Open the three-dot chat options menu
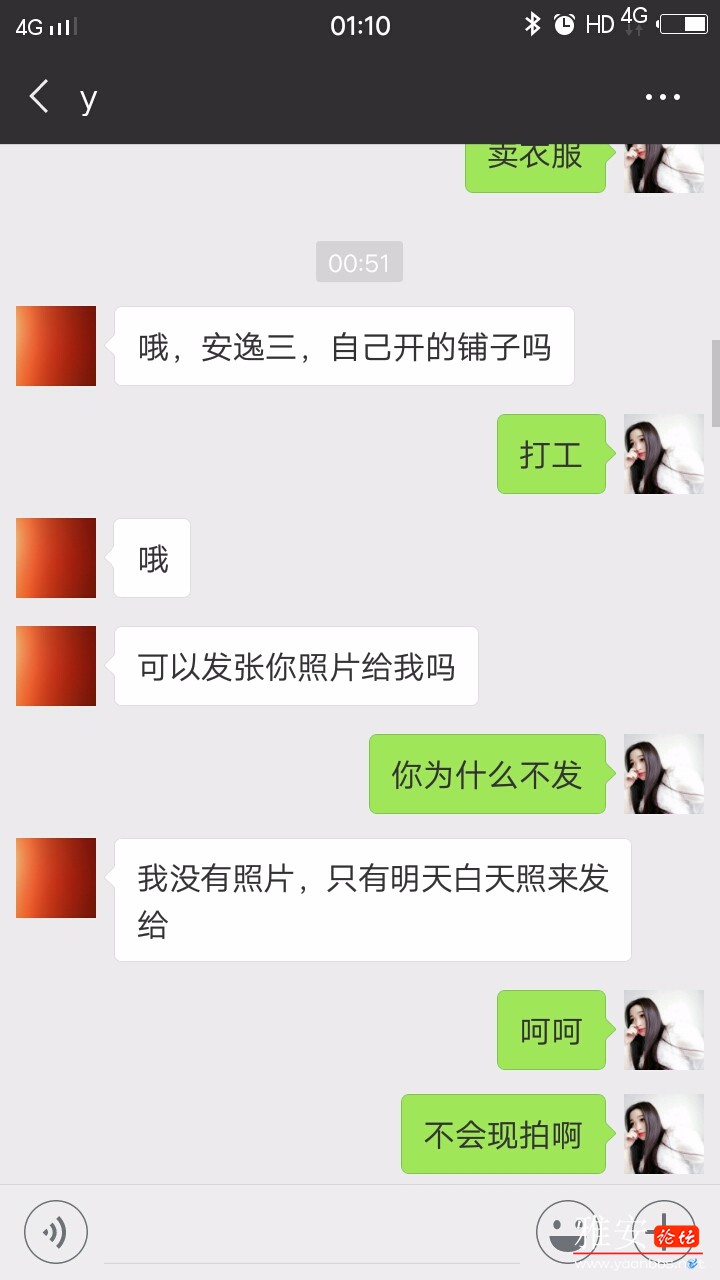 click(x=662, y=97)
